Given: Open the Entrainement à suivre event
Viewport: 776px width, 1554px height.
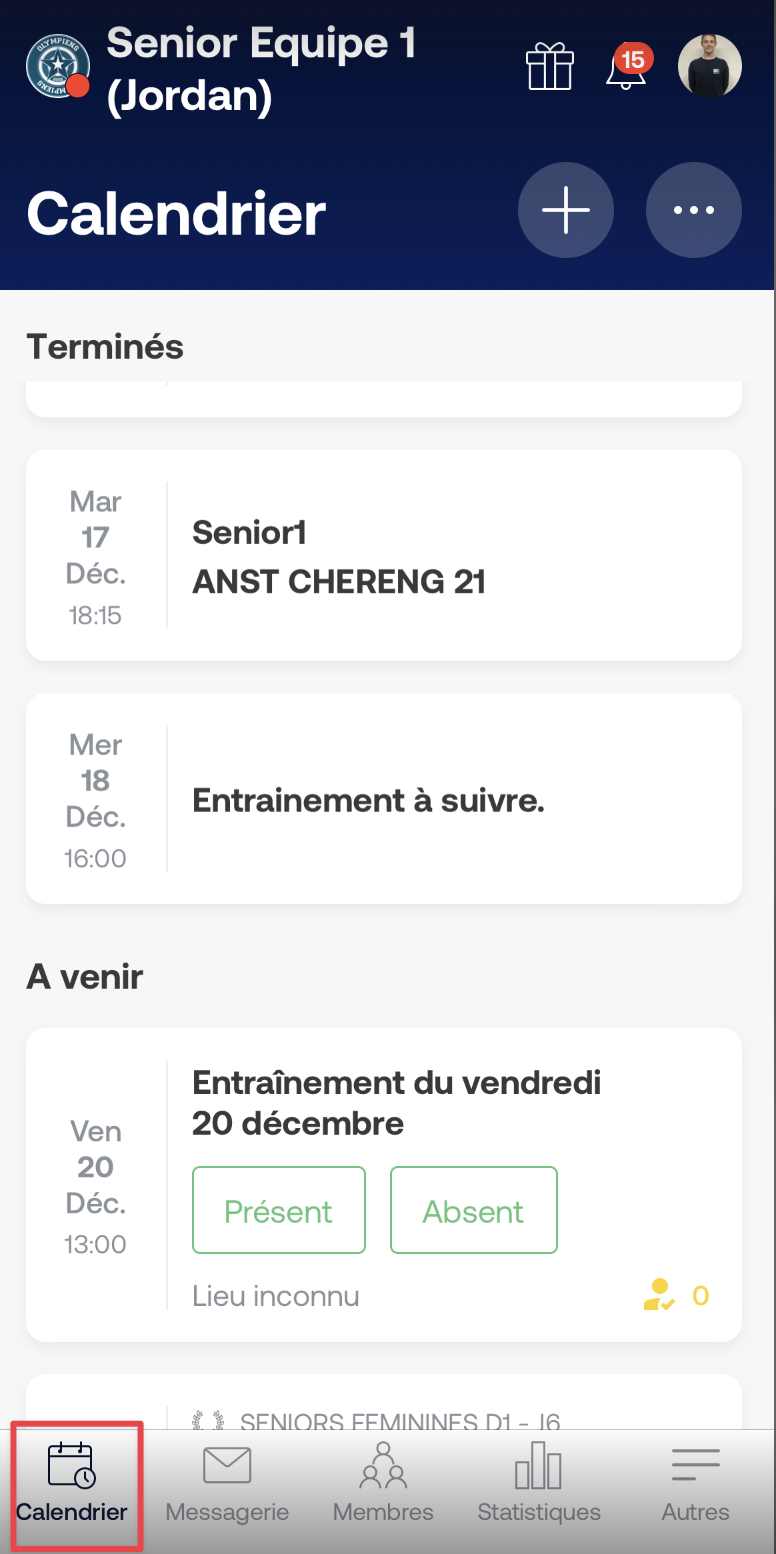Looking at the screenshot, I should coord(384,799).
